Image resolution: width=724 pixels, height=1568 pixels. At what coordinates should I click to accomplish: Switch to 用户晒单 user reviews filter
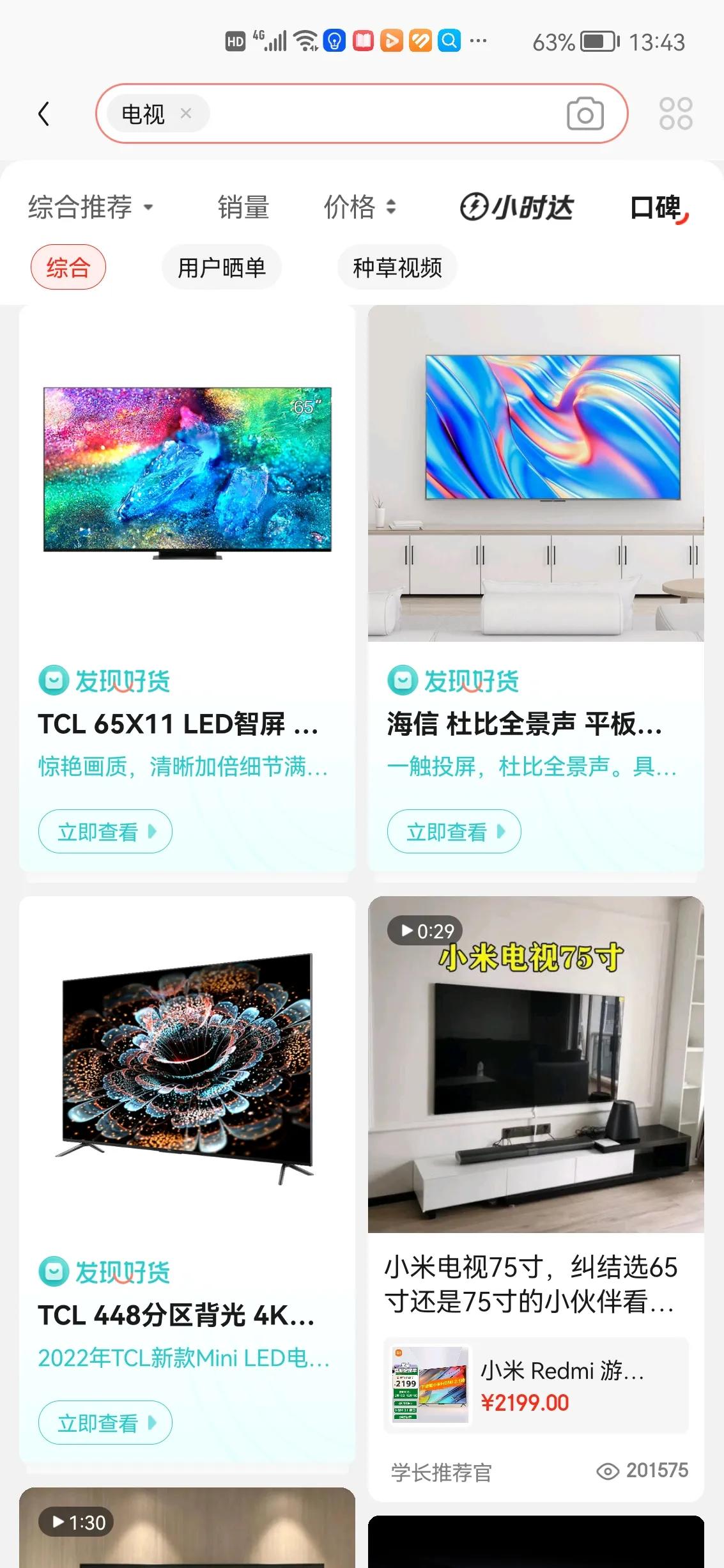coord(221,267)
